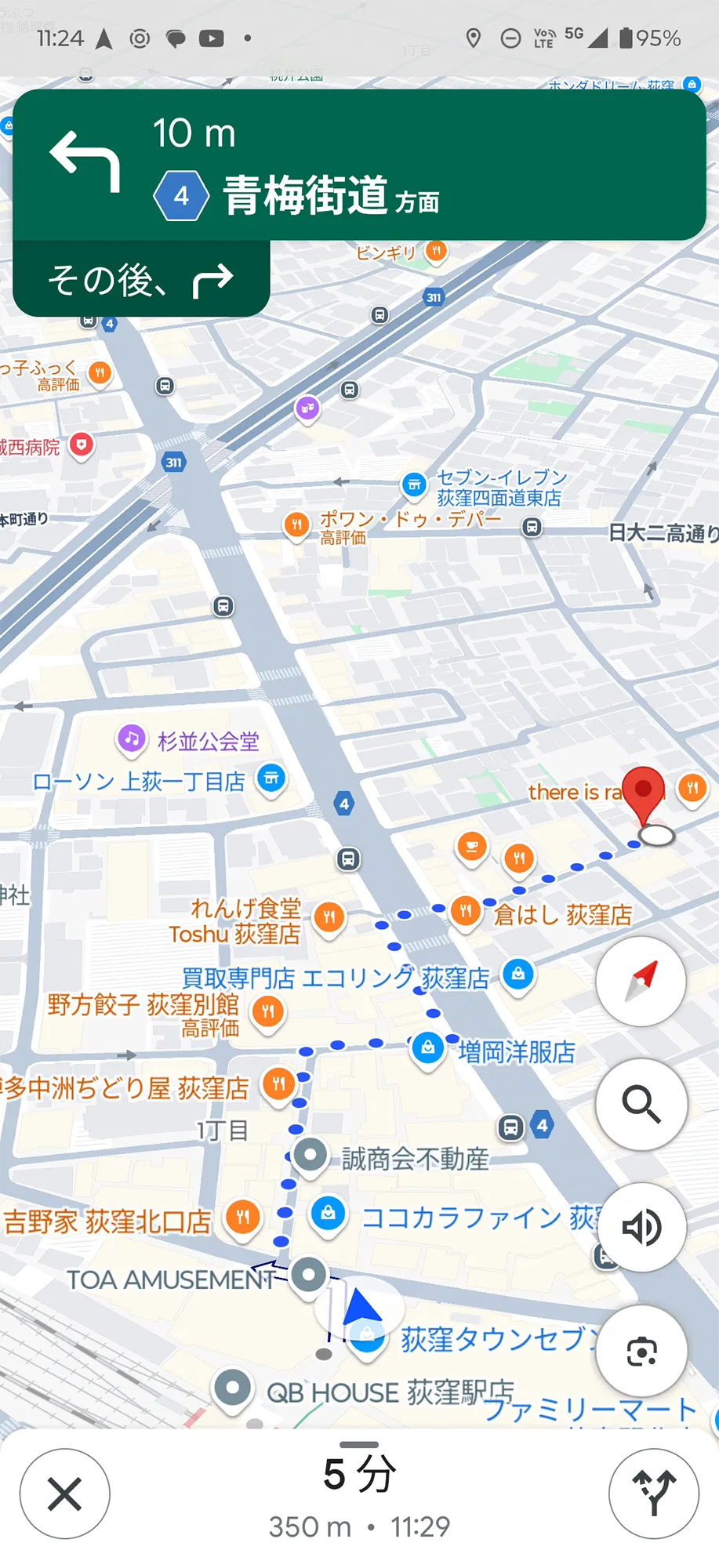This screenshot has width=719, height=1568.
Task: Open search along route with magnifier icon
Action: pyautogui.click(x=641, y=1104)
